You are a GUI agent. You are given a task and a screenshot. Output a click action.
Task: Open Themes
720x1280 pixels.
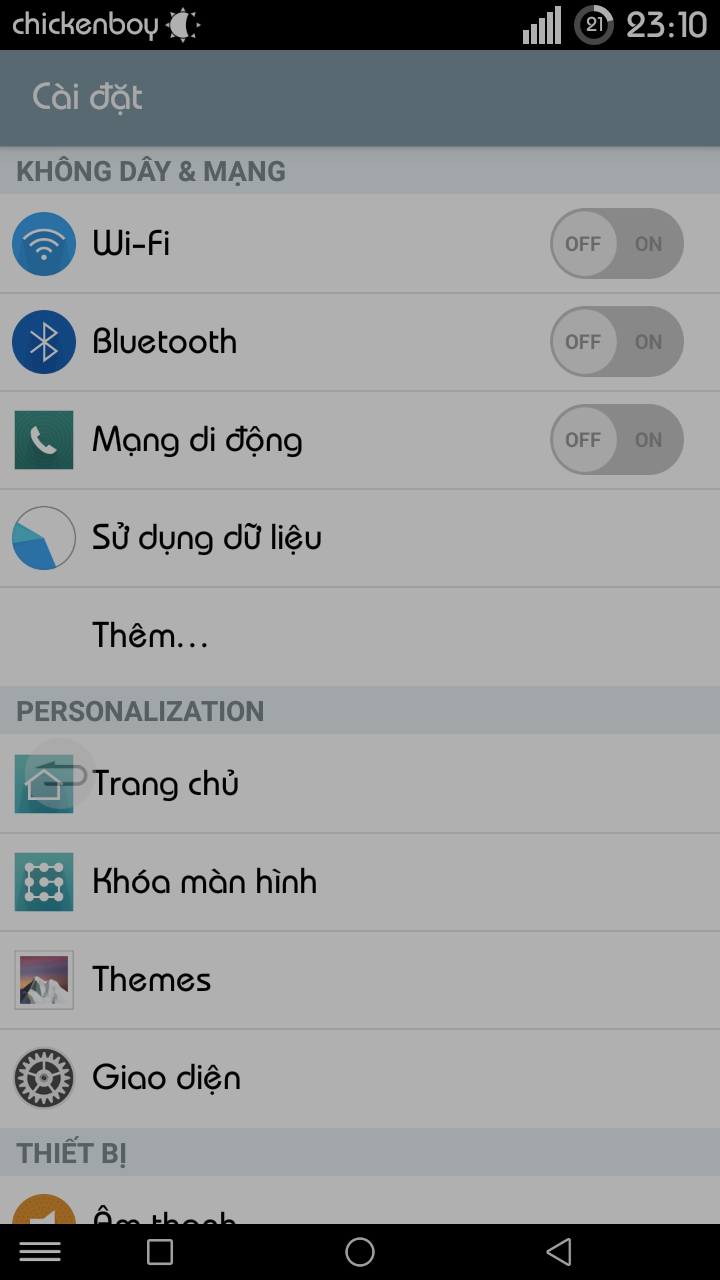coord(360,980)
